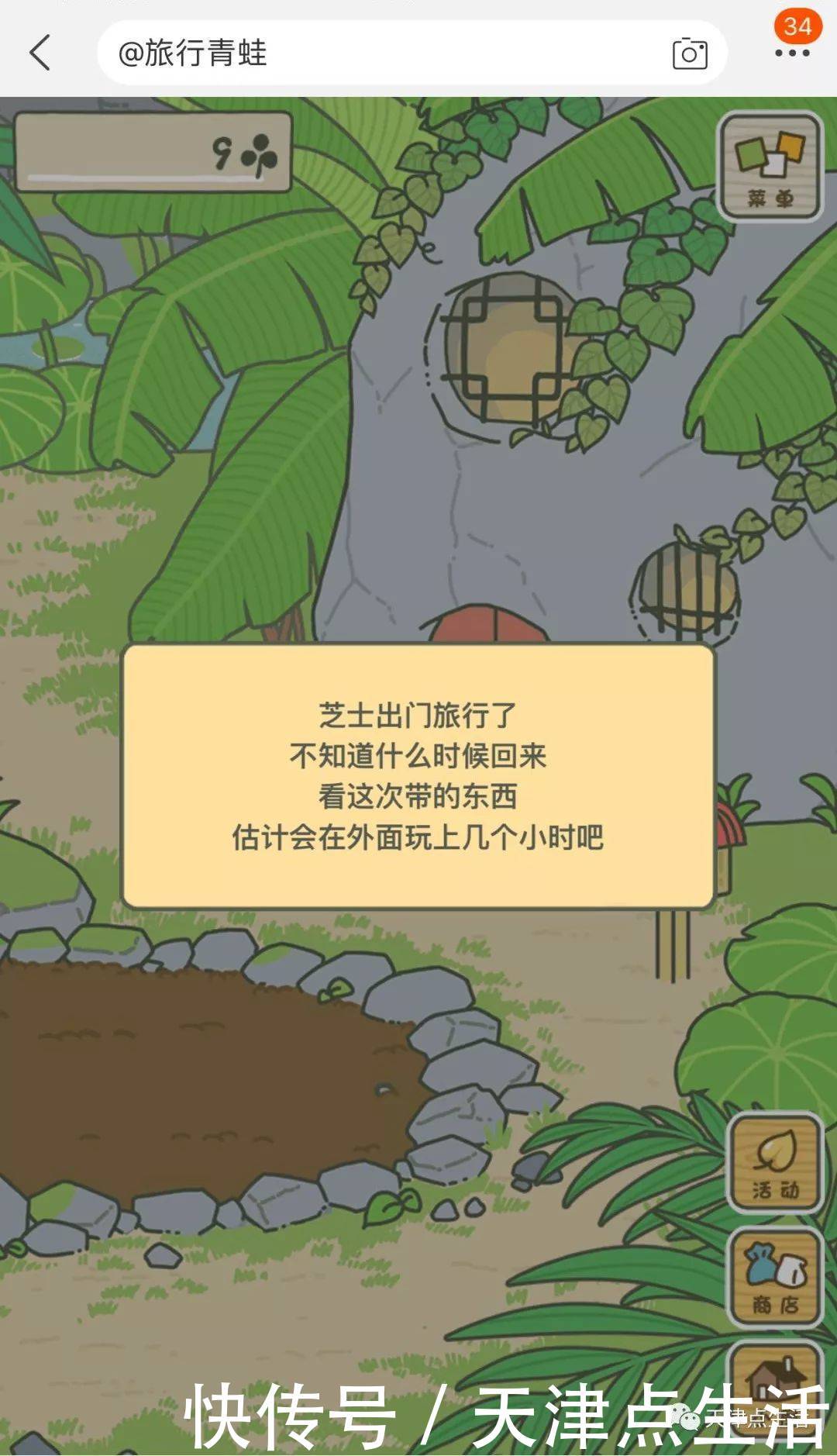The width and height of the screenshot is (837, 1456).
Task: Open camera search in the search bar
Action: (x=689, y=53)
